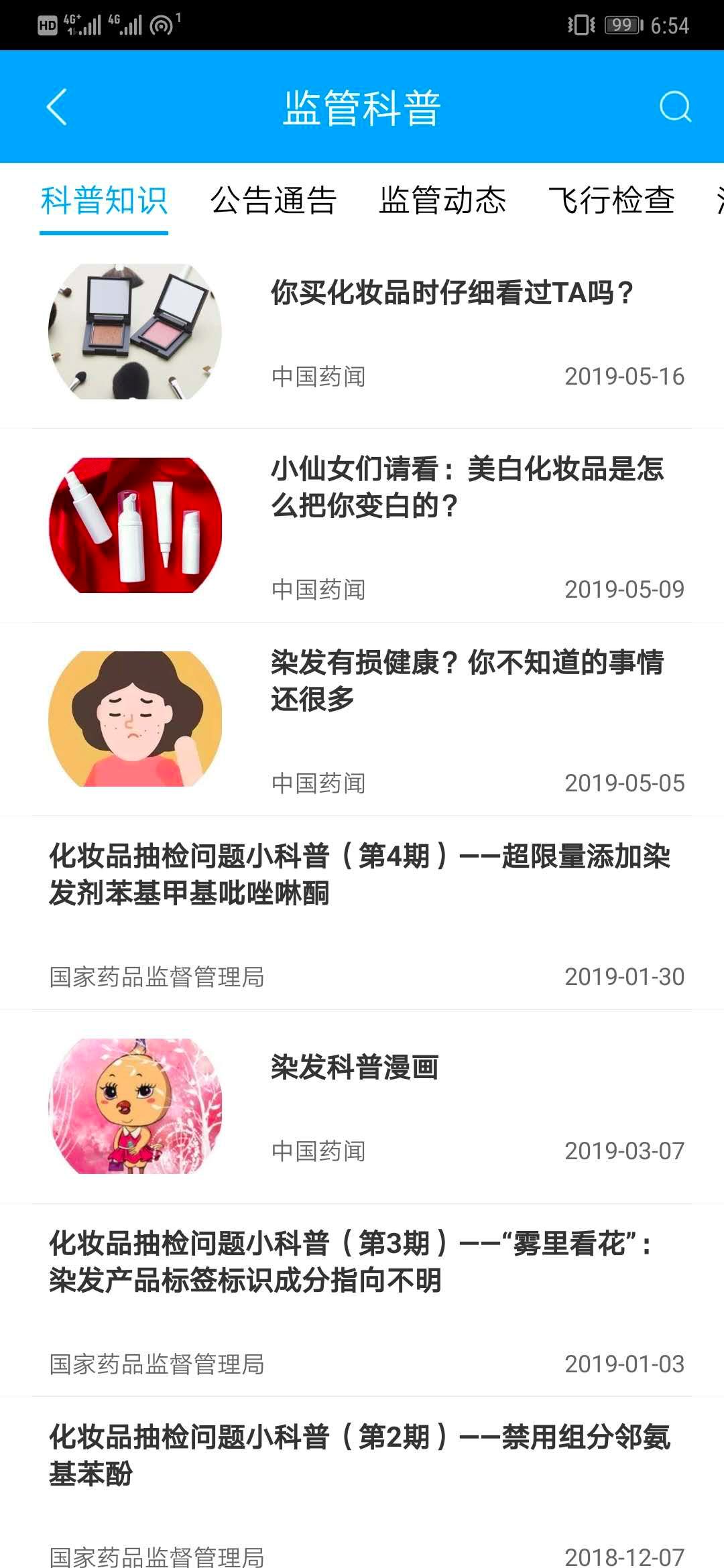Screen dimensions: 724x1568
Task: Click the pink cartoon character thumbnail
Action: click(x=134, y=1106)
